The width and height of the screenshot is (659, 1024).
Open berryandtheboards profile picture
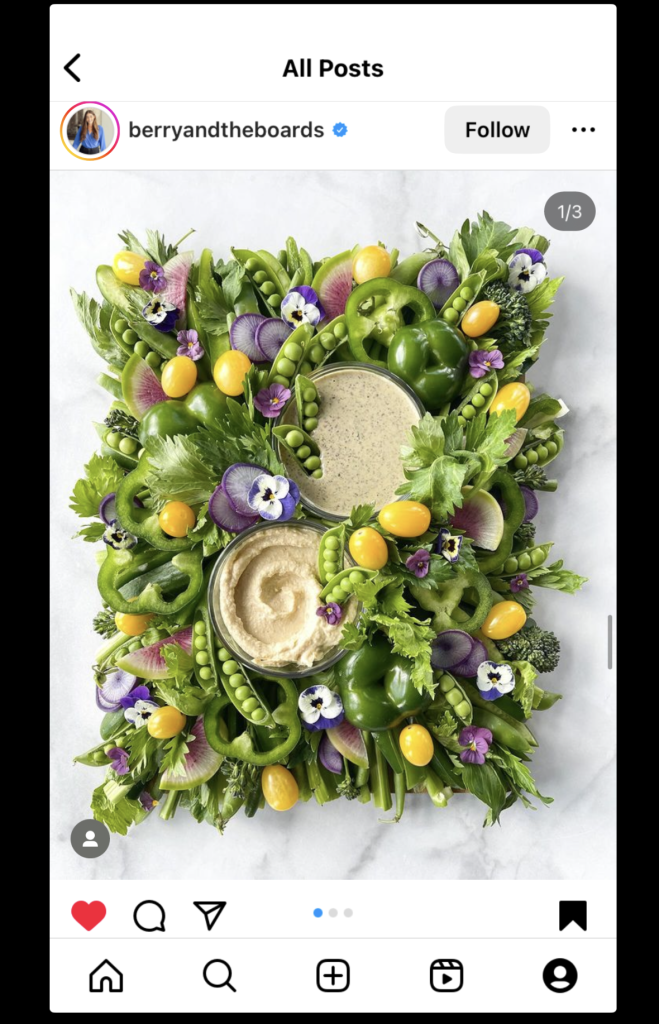point(90,130)
